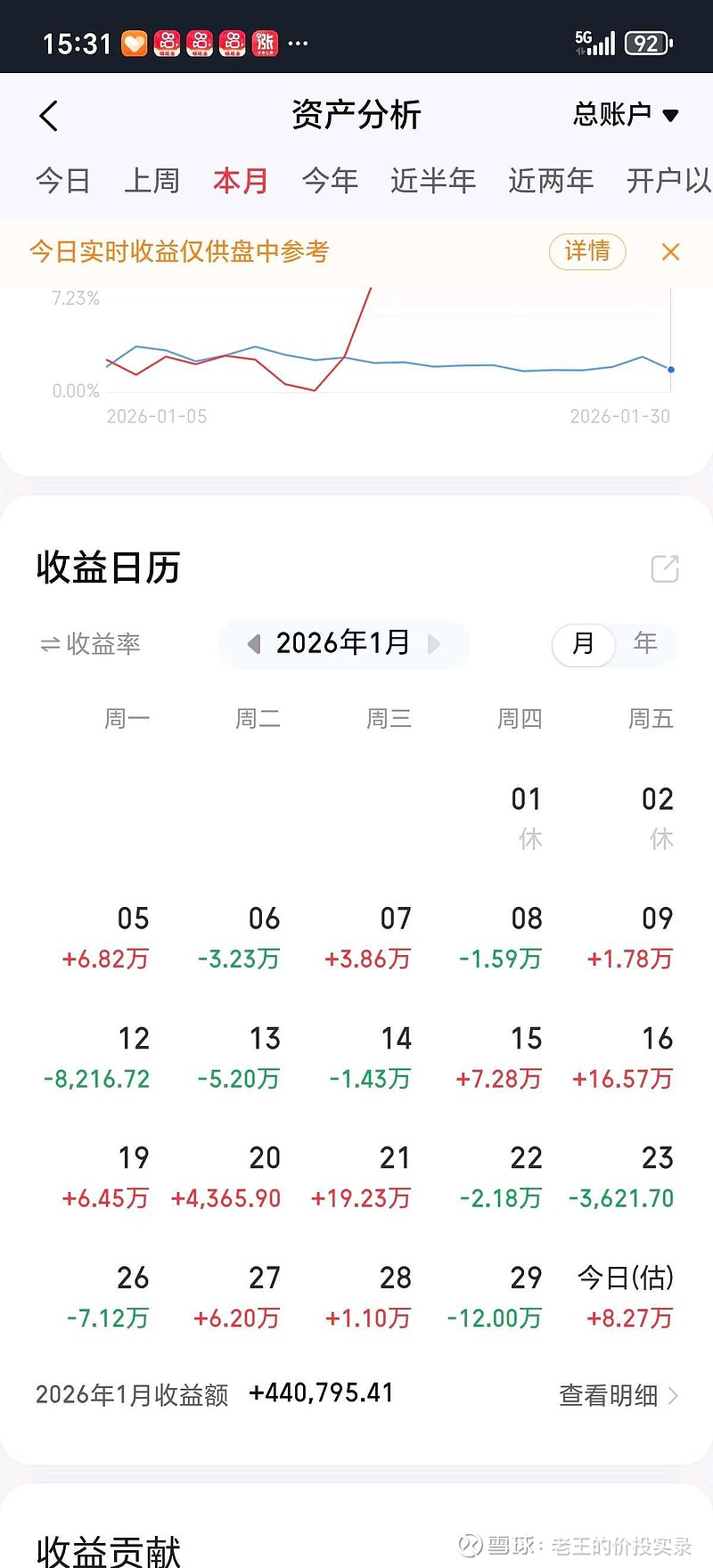Tap the blue endpoint on the trend chart
The width and height of the screenshot is (713, 1568).
pyautogui.click(x=673, y=369)
